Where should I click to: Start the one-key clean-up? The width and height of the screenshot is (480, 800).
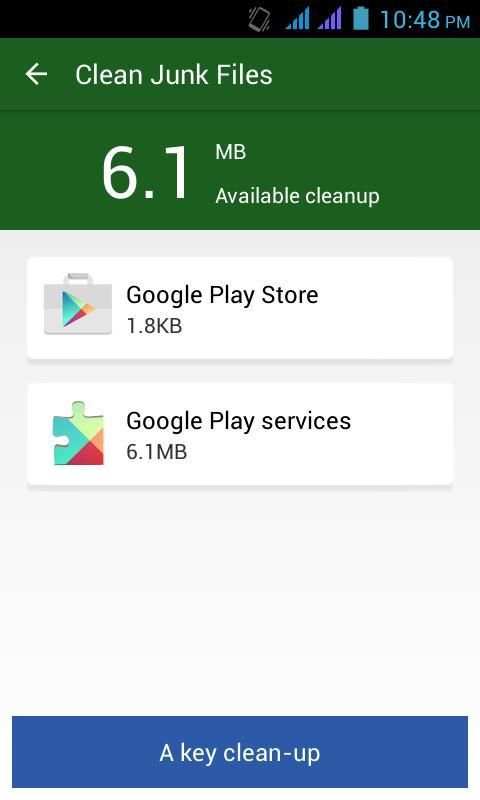pyautogui.click(x=240, y=752)
